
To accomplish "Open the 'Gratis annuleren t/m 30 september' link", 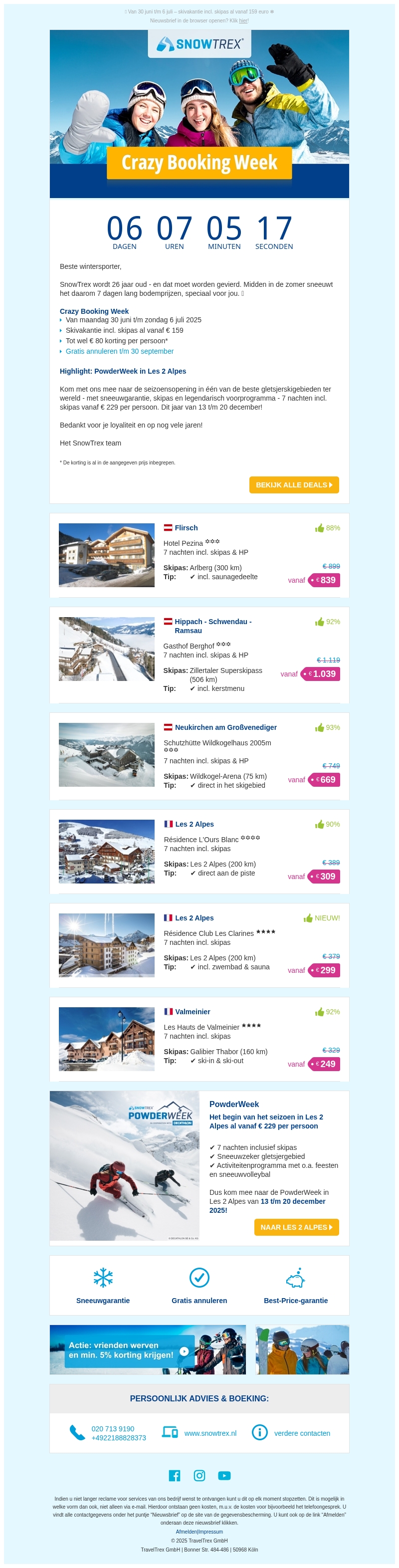I will (x=119, y=351).
